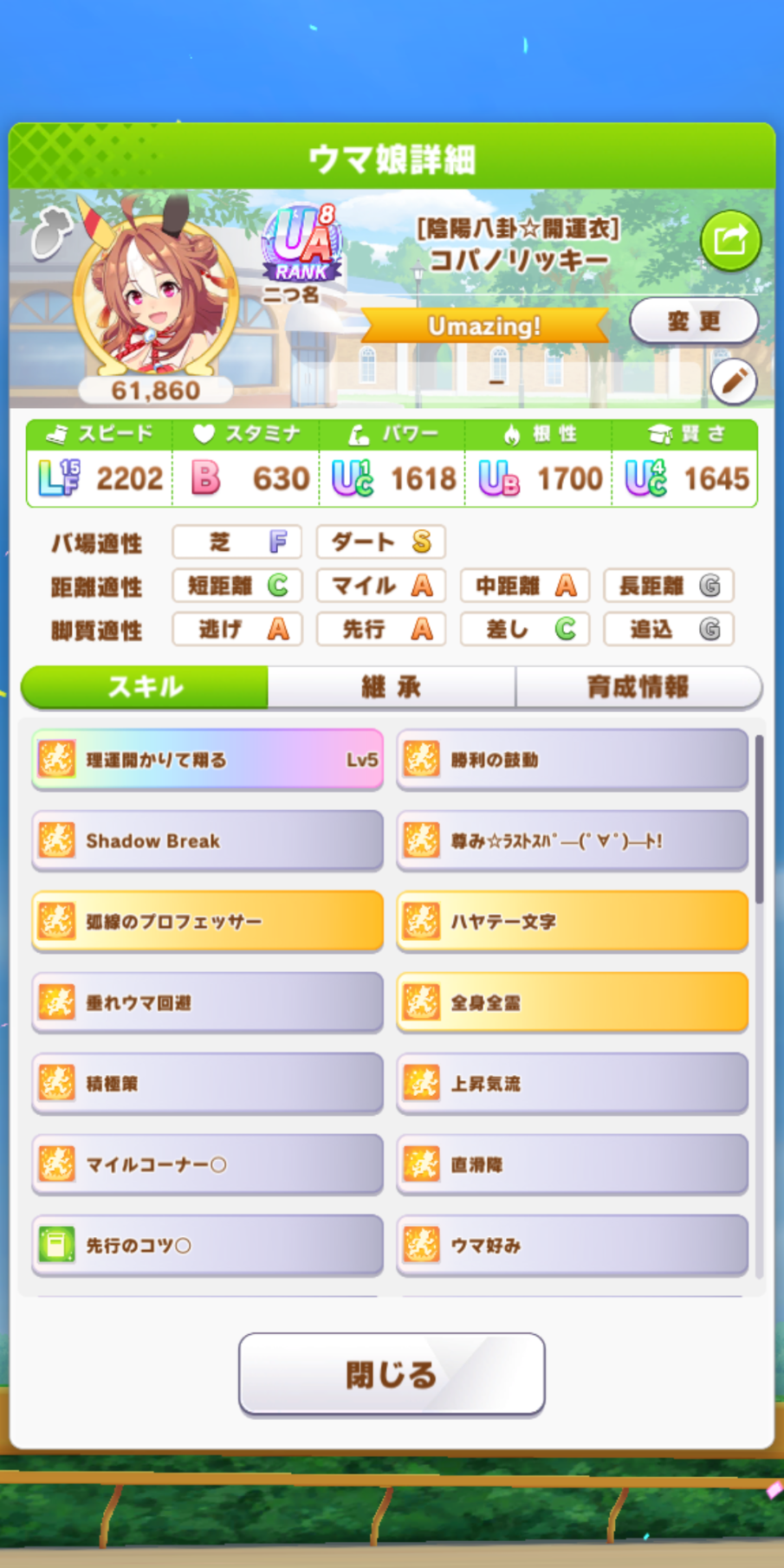
Task: Open skill マイルコーナー○
Action: point(207,1164)
